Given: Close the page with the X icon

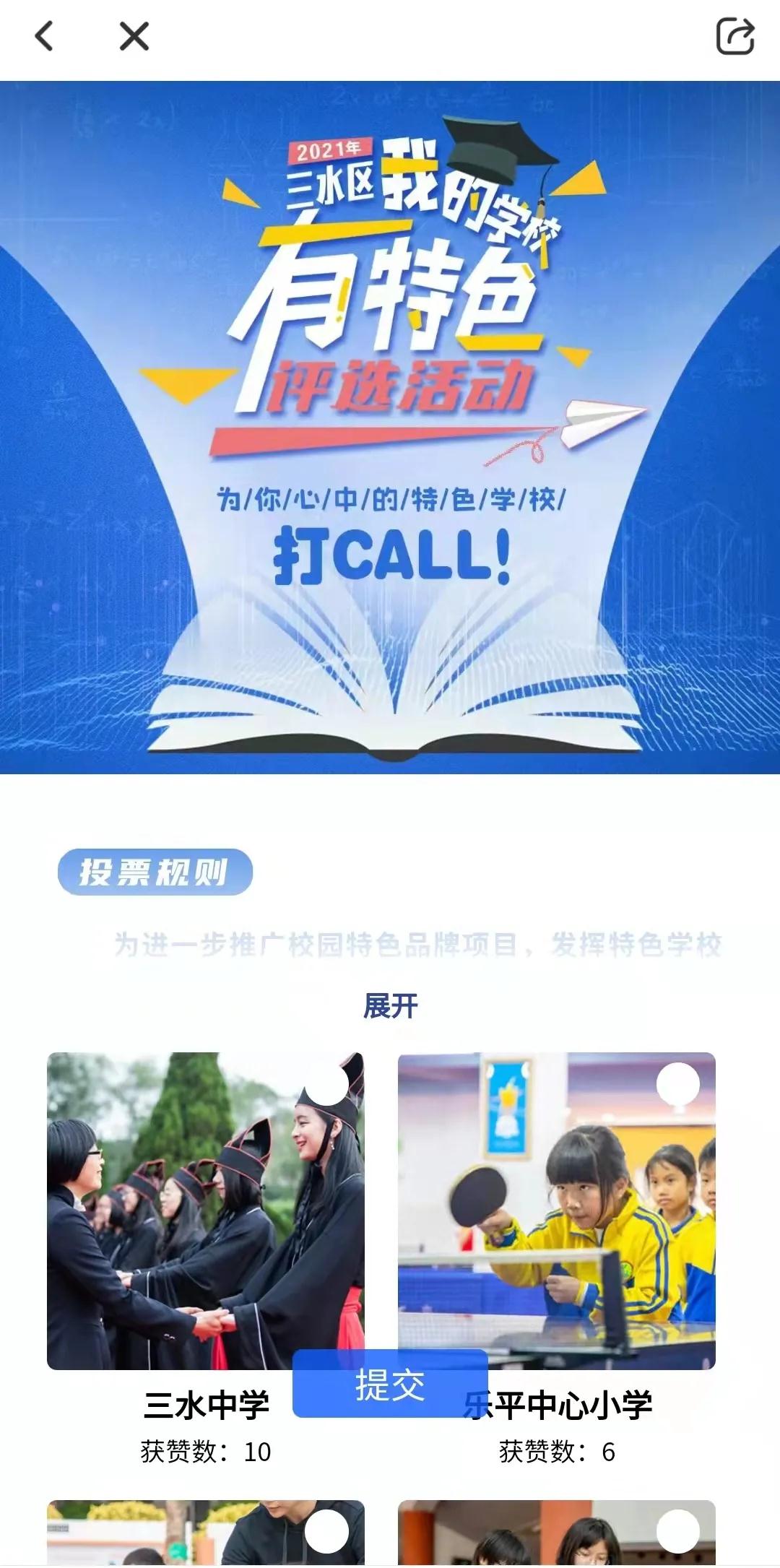Looking at the screenshot, I should point(134,36).
